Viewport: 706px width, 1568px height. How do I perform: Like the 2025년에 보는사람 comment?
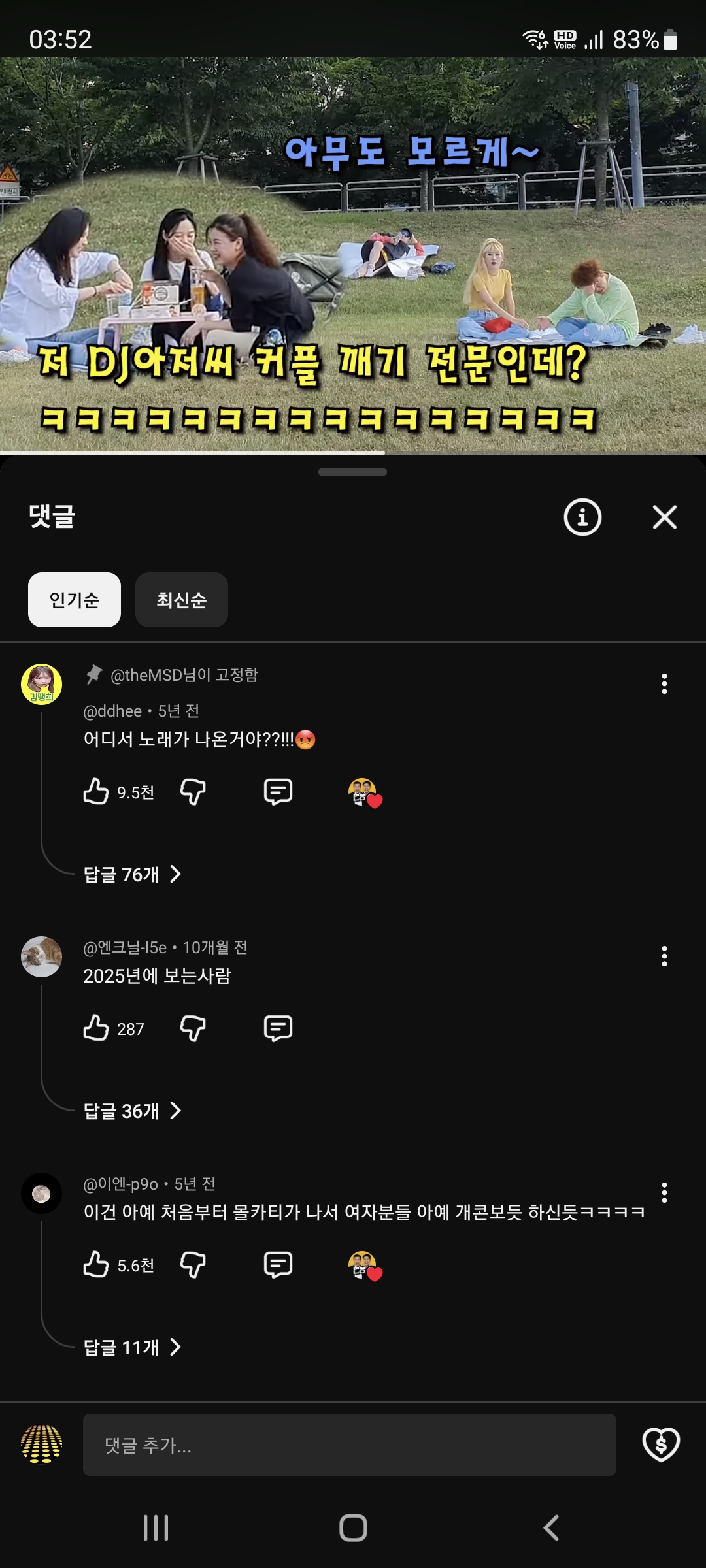click(96, 1028)
